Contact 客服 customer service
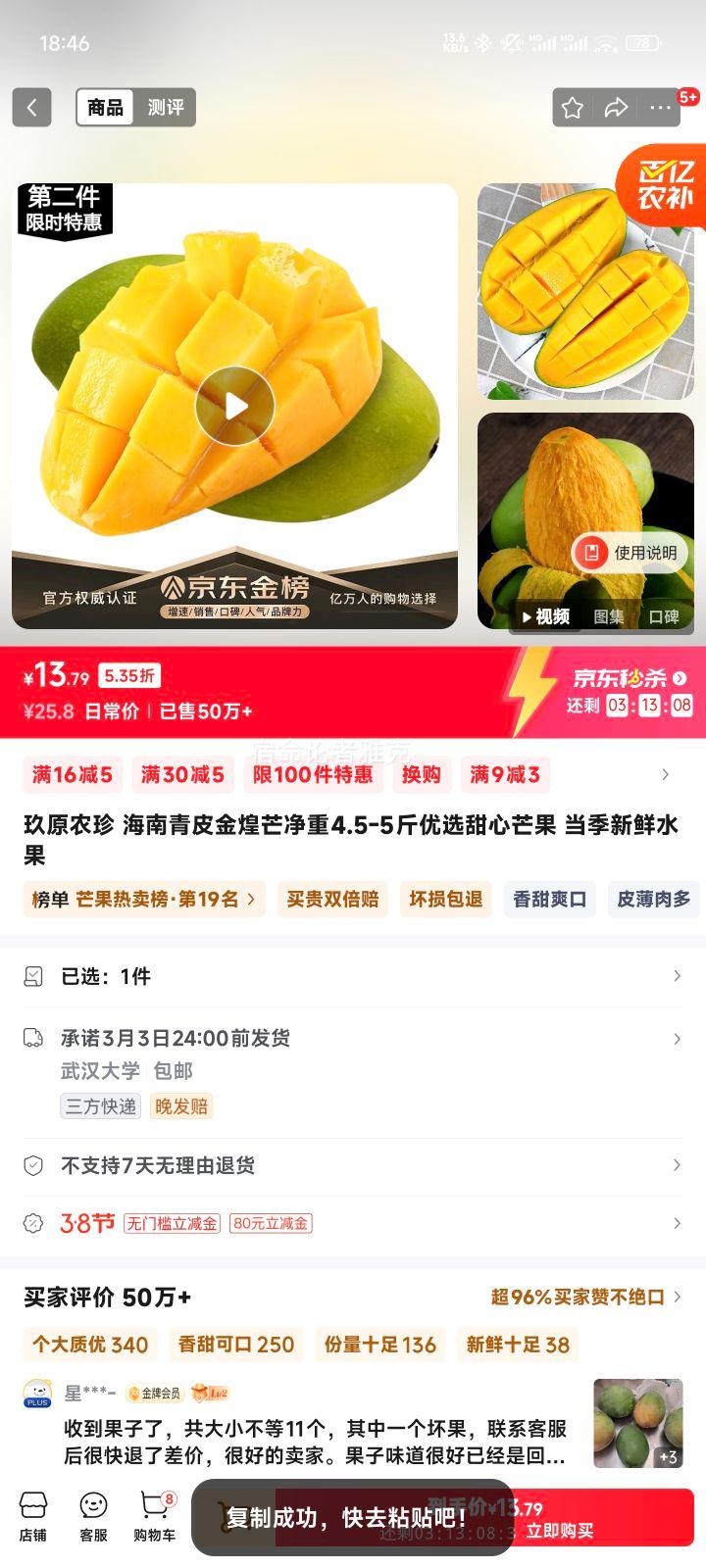 93,1516
